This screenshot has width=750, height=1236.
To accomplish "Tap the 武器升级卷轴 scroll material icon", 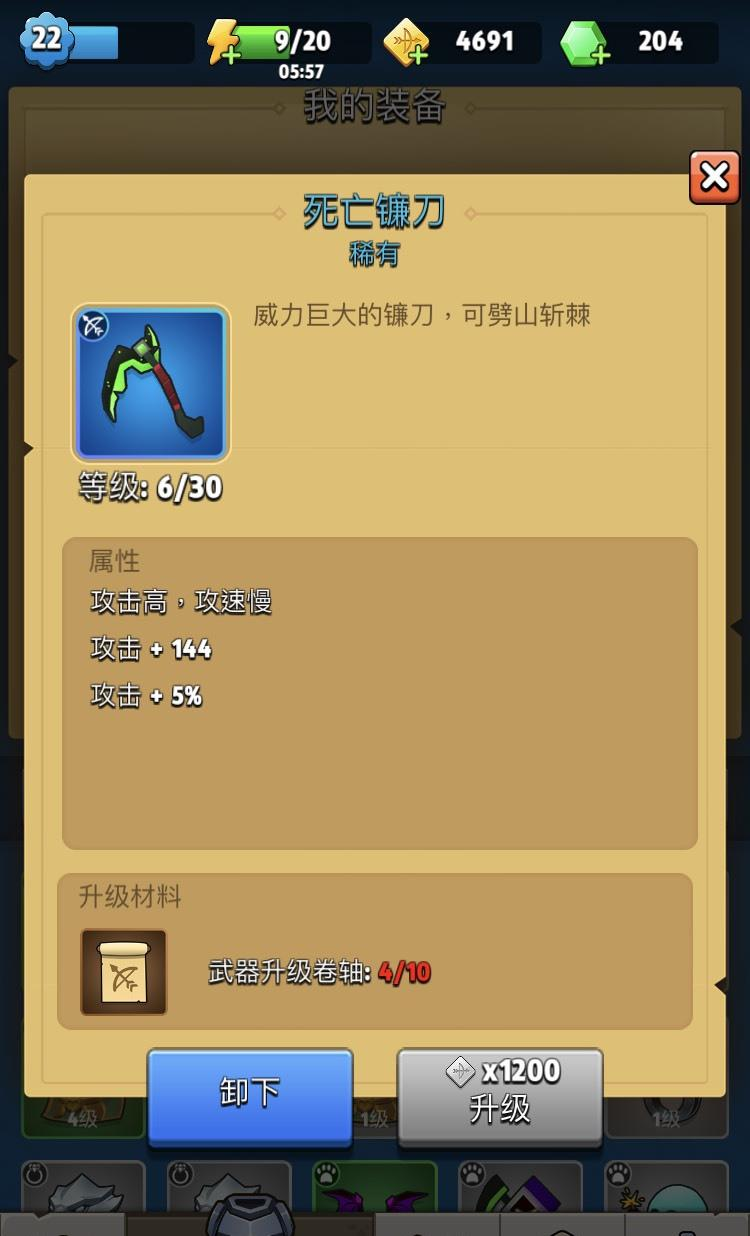I will 124,972.
